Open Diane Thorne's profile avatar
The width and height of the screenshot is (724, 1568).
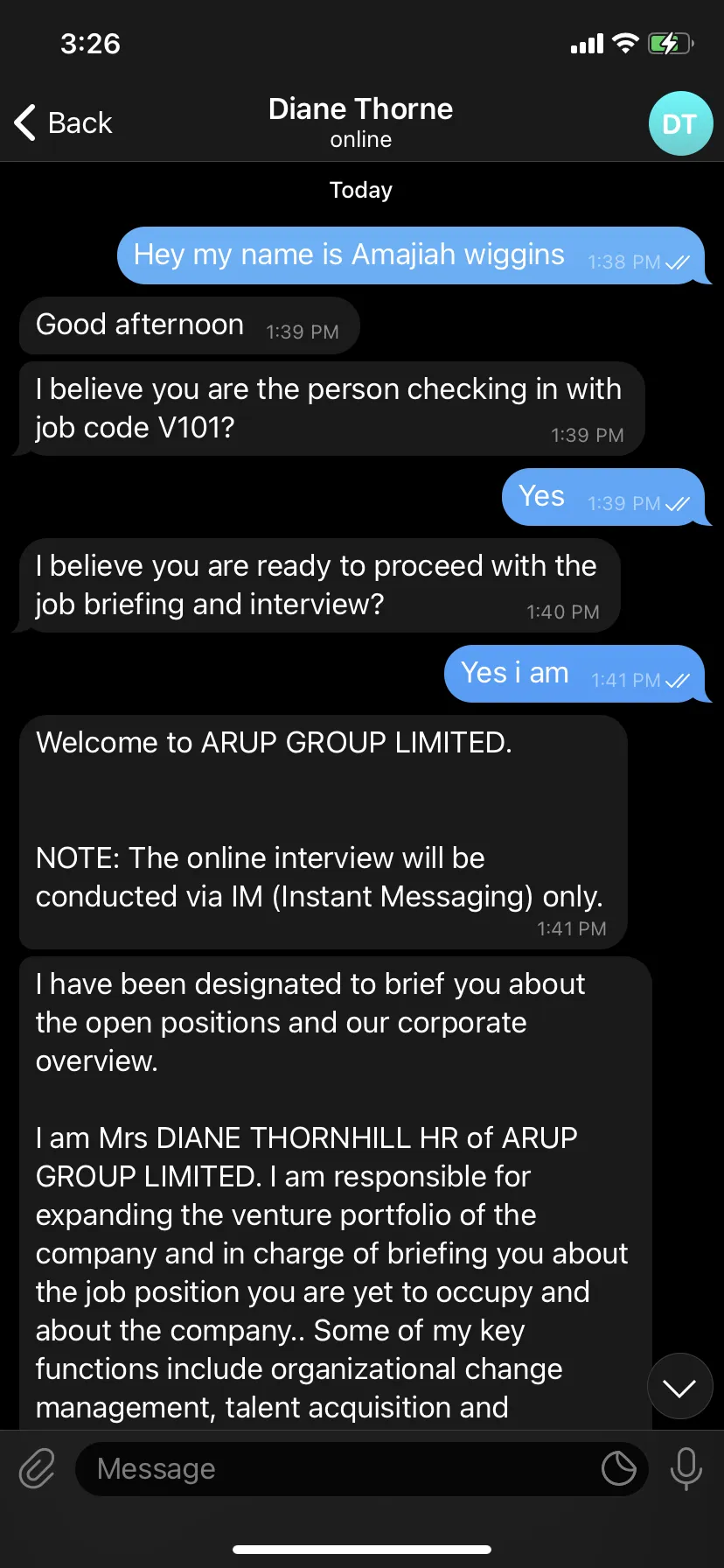680,123
